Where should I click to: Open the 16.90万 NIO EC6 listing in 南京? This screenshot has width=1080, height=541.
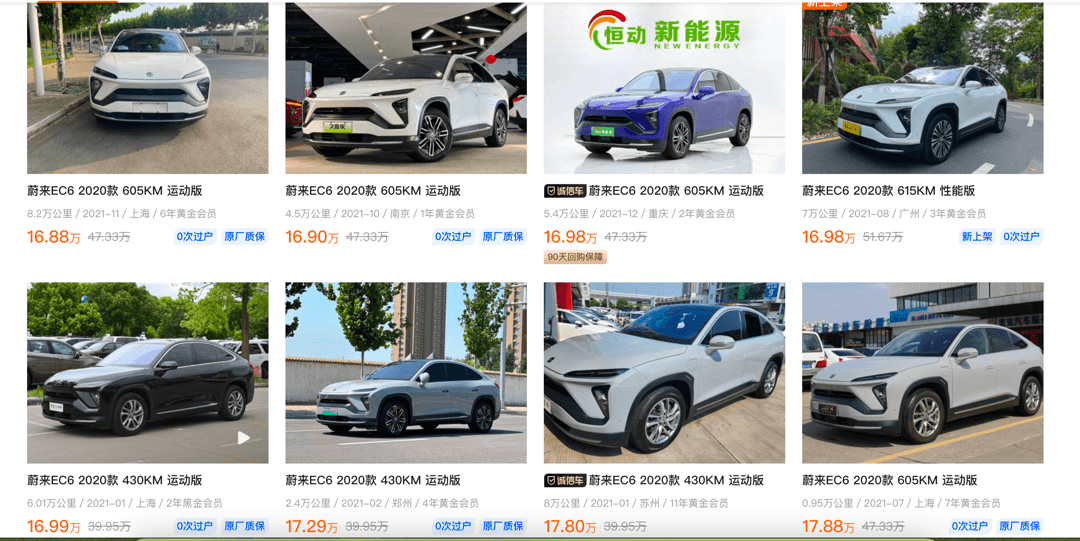405,88
